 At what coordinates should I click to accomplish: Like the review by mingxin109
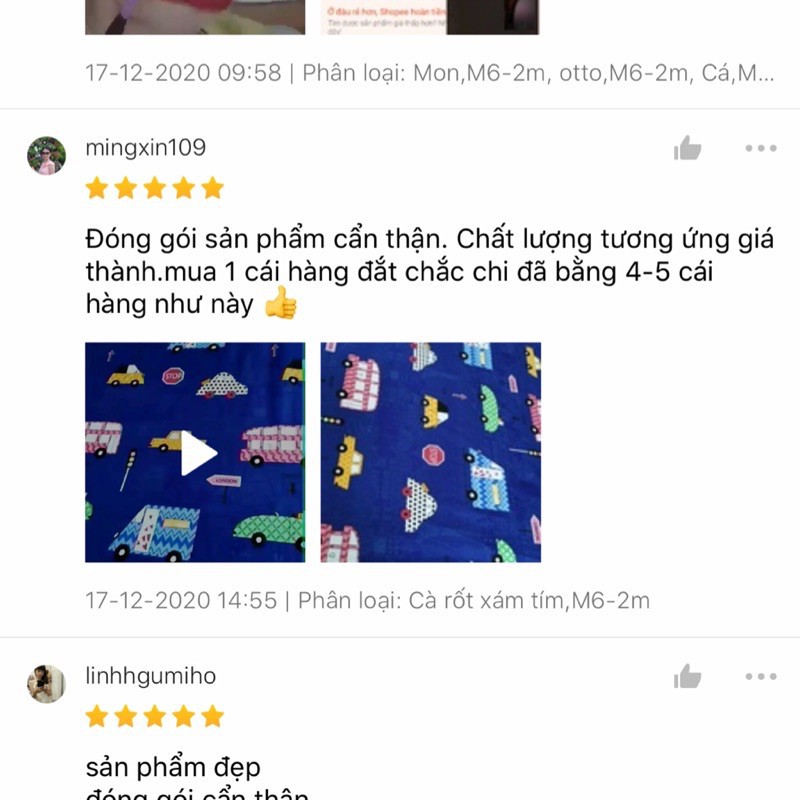coord(687,149)
